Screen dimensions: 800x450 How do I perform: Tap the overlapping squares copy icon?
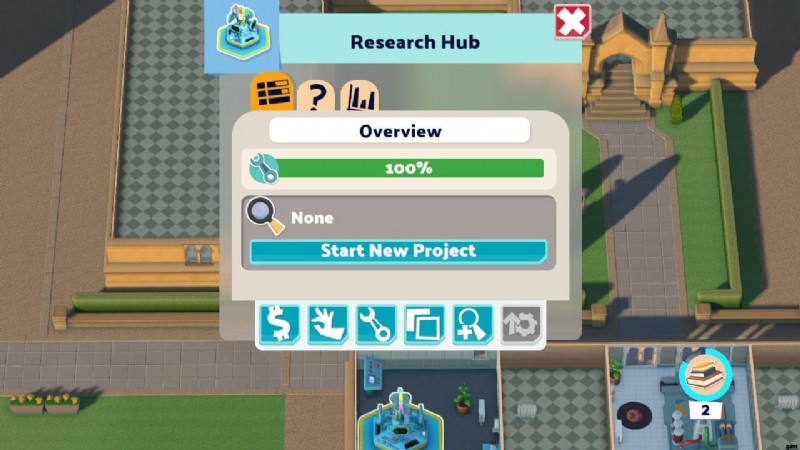(x=424, y=325)
